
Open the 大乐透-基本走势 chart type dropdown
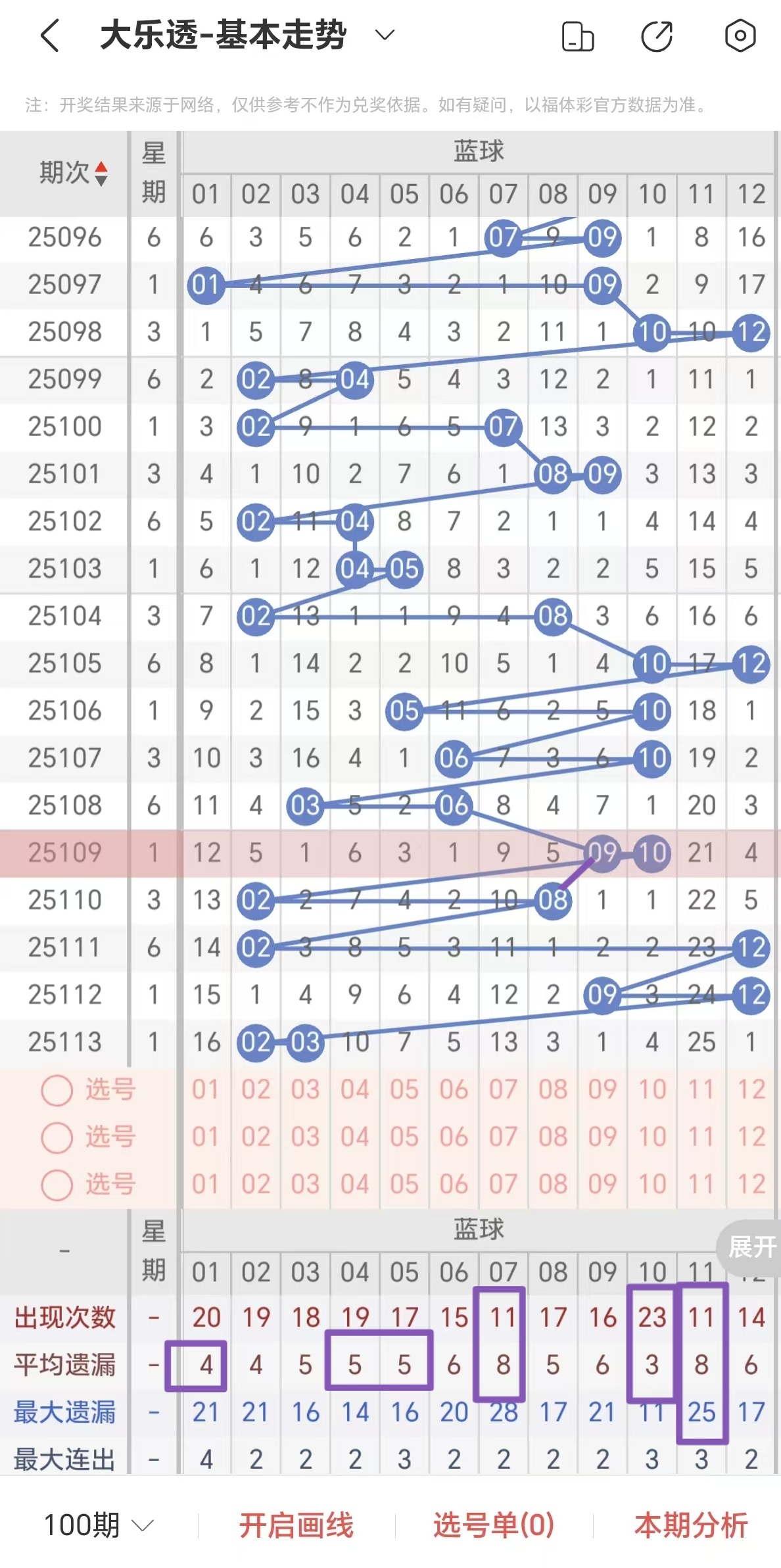(385, 35)
